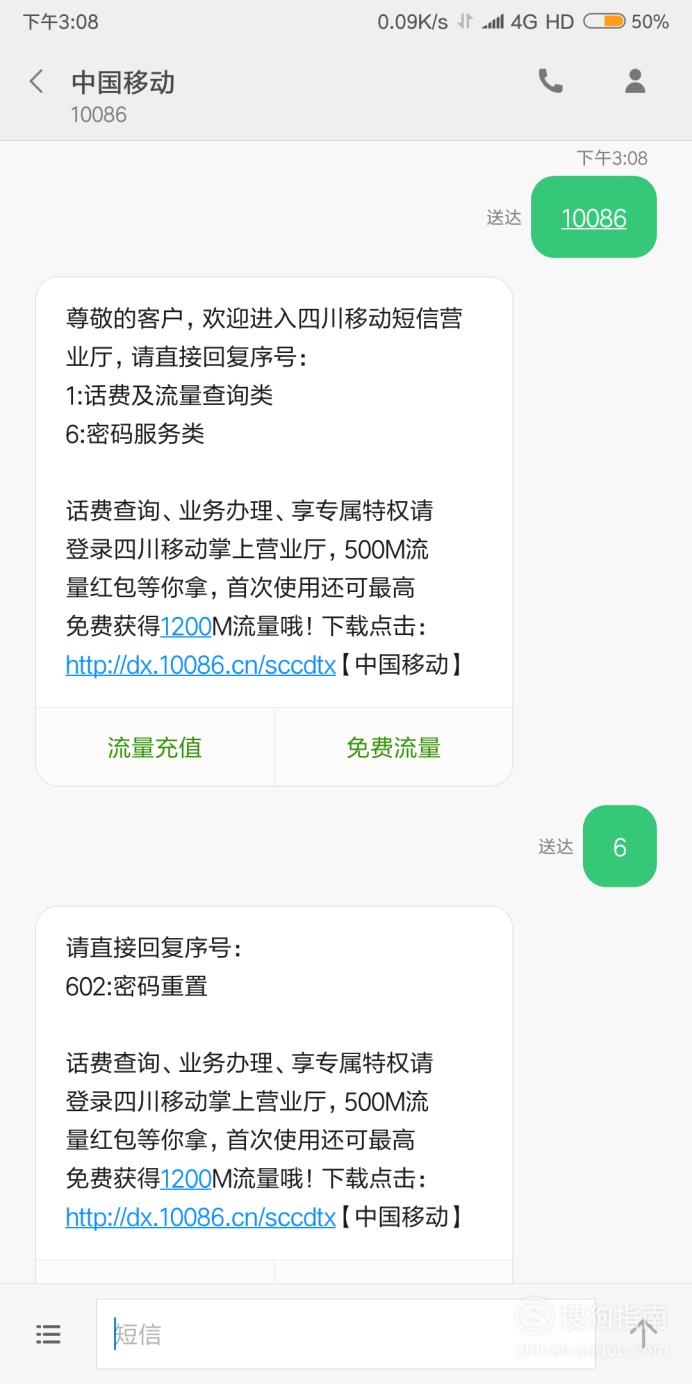The image size is (692, 1384).
Task: Tap the 10086 link in sent message
Action: 594,218
